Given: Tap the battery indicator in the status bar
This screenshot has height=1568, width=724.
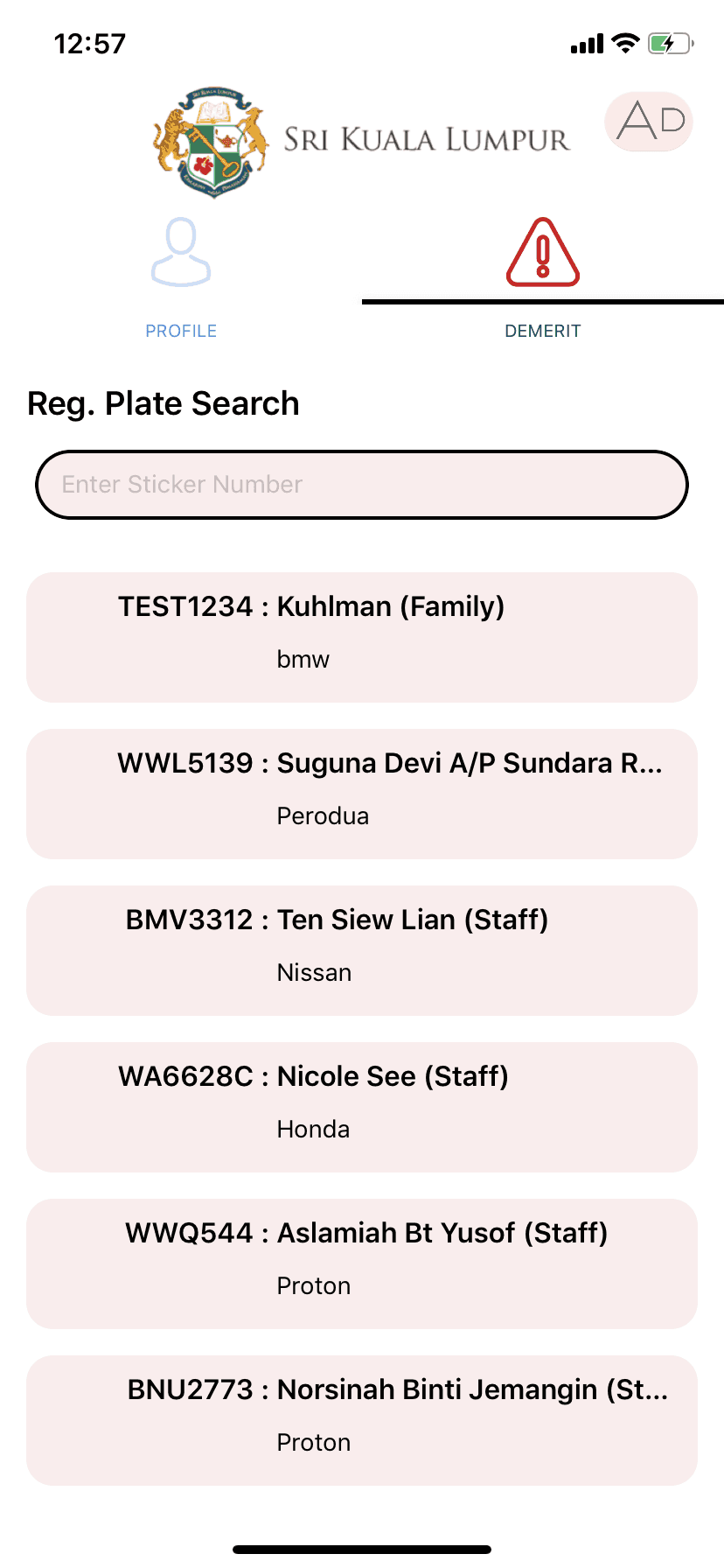Looking at the screenshot, I should coord(667,42).
